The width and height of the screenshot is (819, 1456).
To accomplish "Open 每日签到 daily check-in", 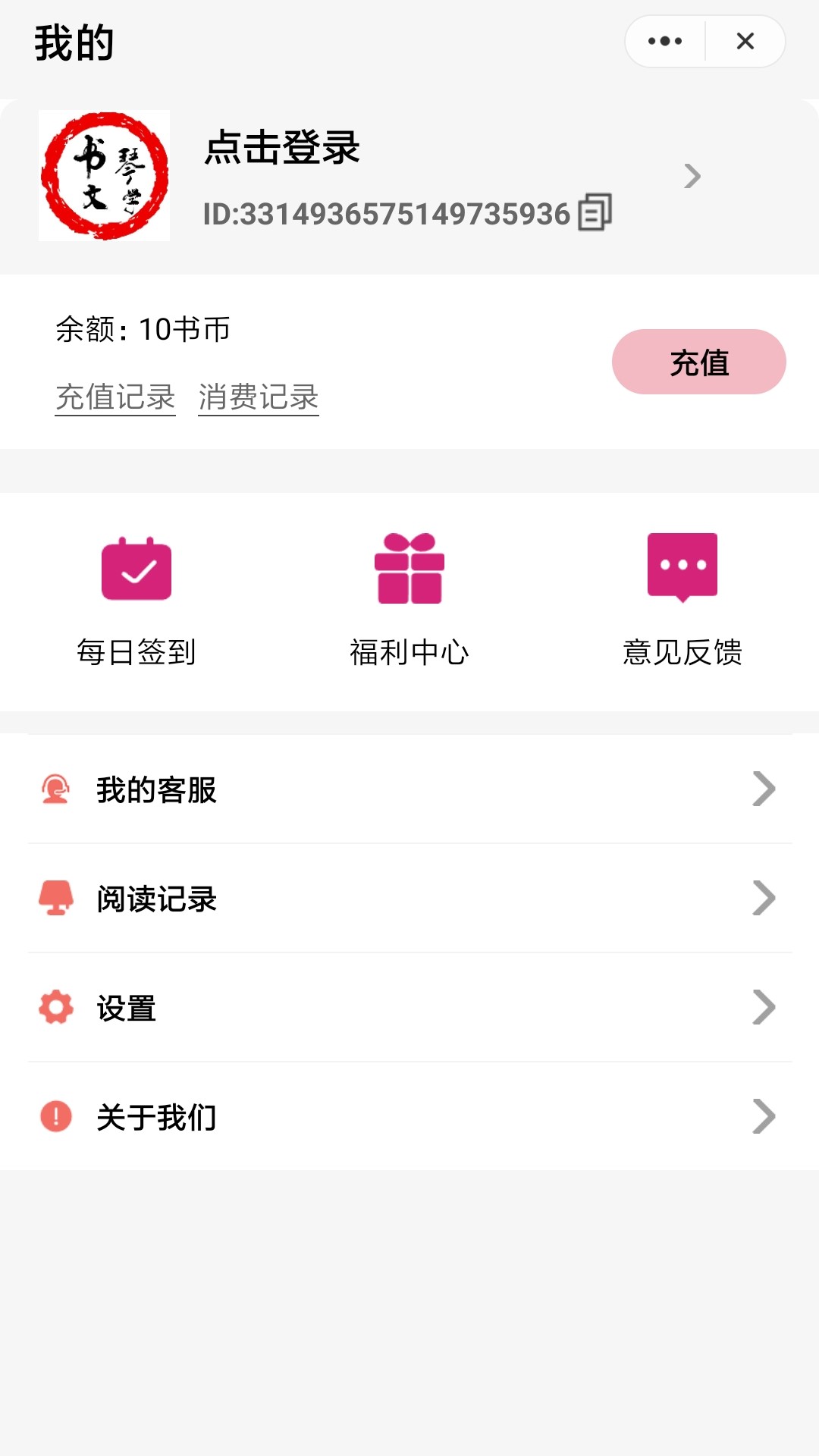I will click(136, 601).
